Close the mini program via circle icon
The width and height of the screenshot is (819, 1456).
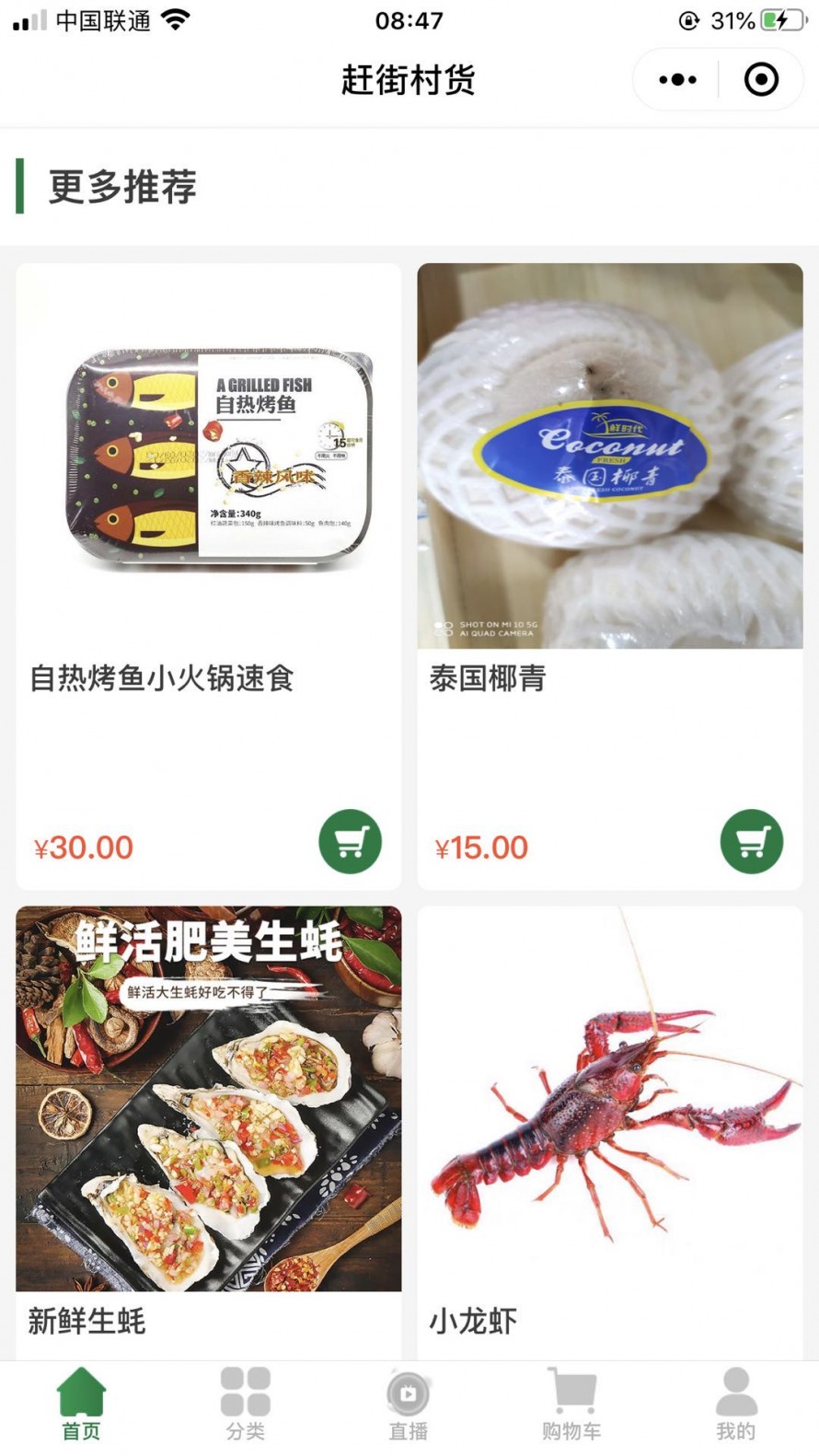[x=761, y=80]
